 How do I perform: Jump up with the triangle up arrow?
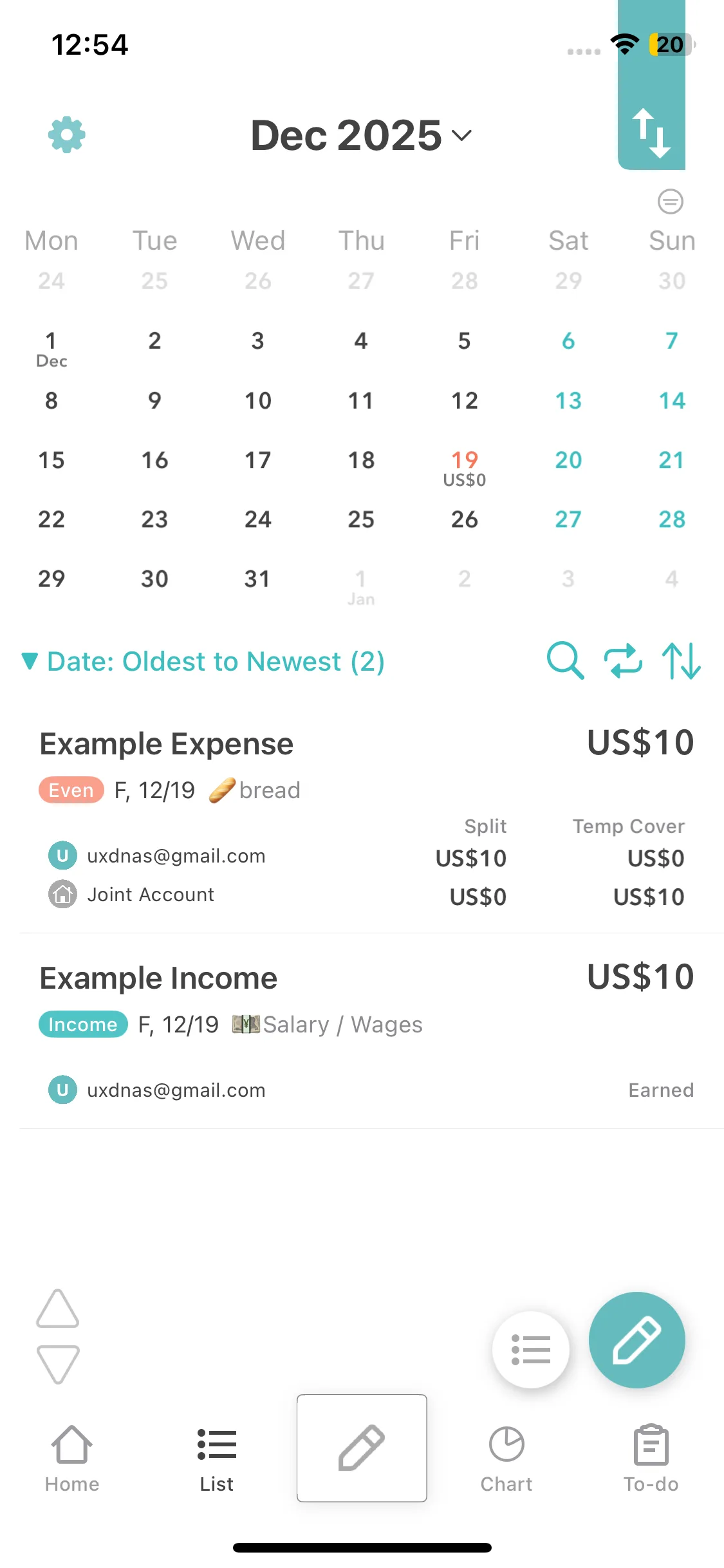[58, 1309]
